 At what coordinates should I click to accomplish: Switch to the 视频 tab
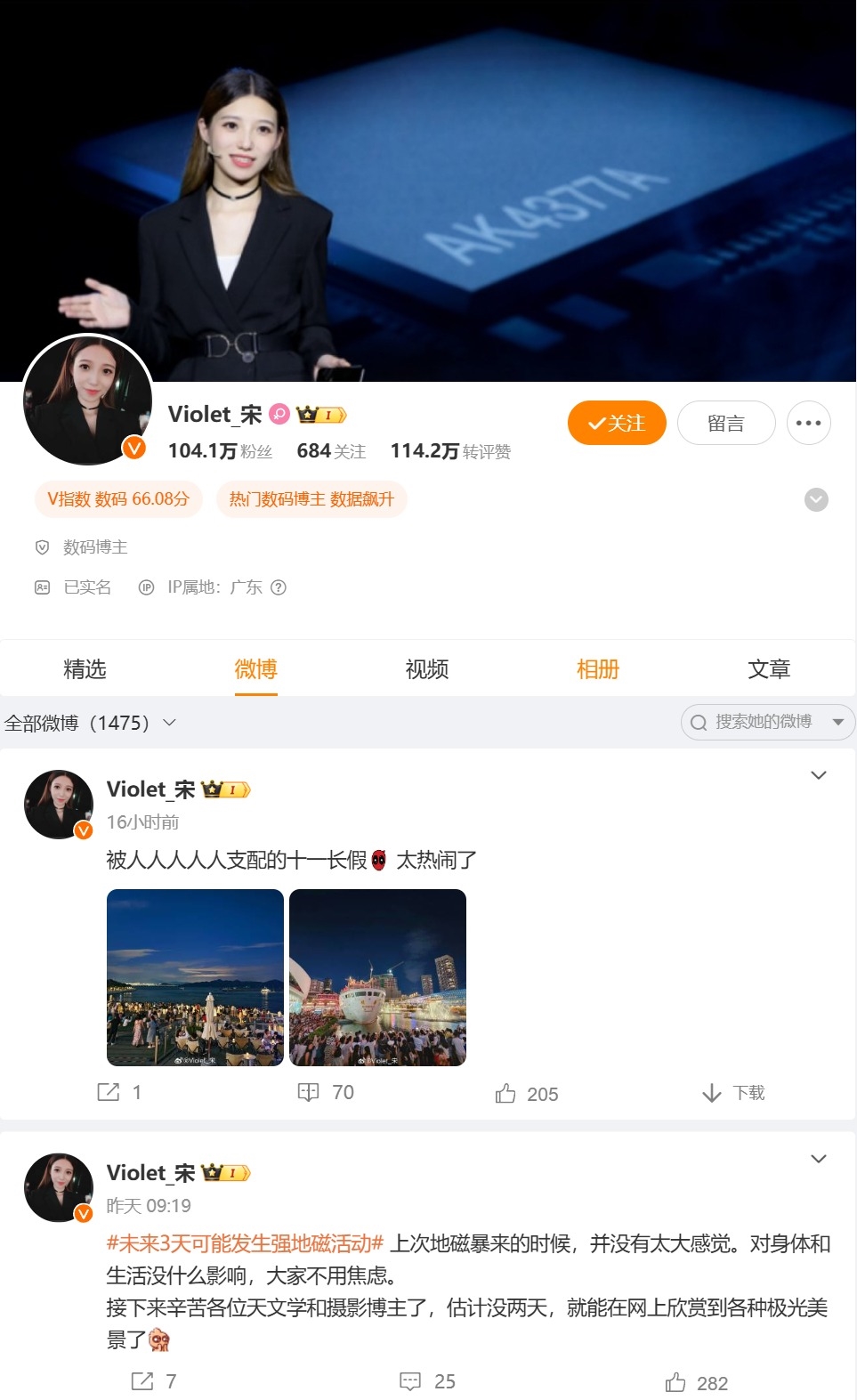point(427,668)
